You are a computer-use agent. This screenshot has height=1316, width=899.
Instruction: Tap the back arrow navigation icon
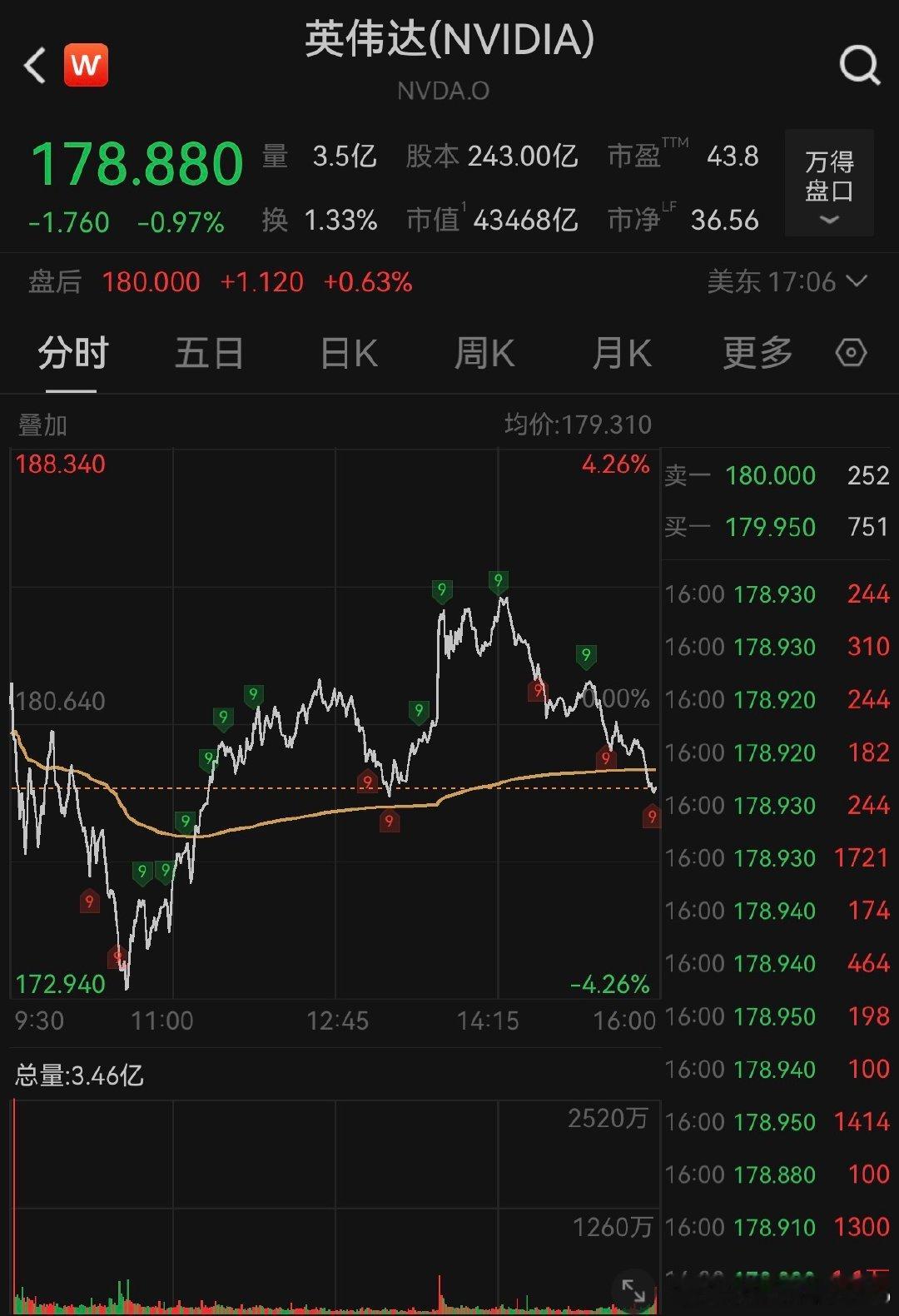[33, 65]
